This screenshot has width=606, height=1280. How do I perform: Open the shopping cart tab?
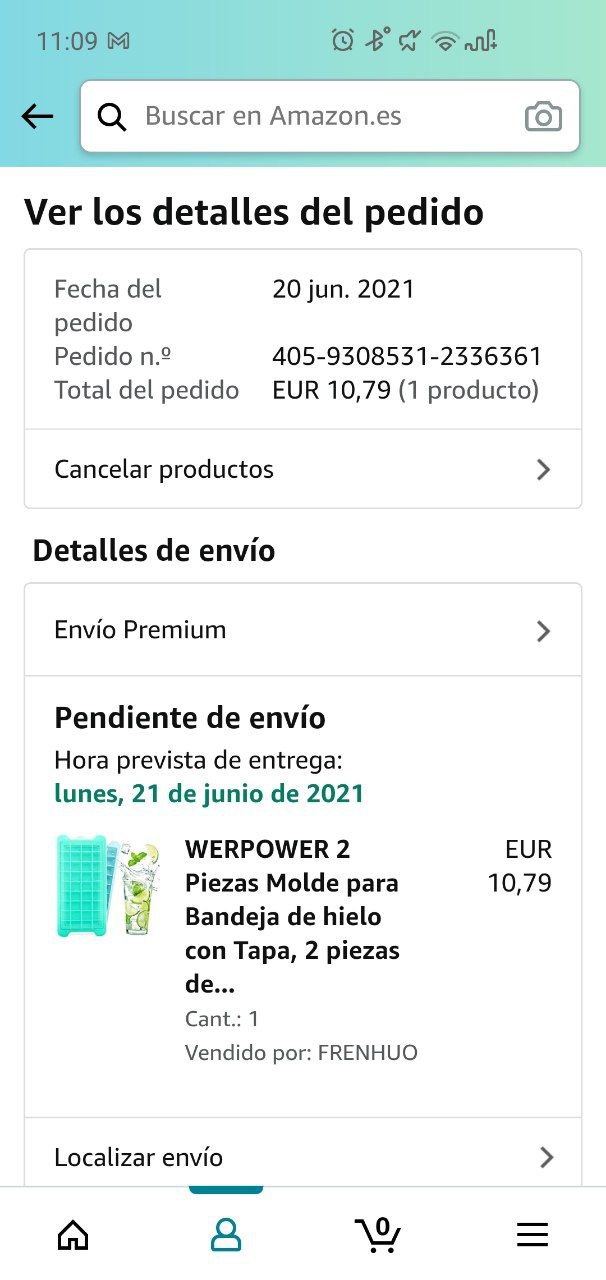(378, 1235)
